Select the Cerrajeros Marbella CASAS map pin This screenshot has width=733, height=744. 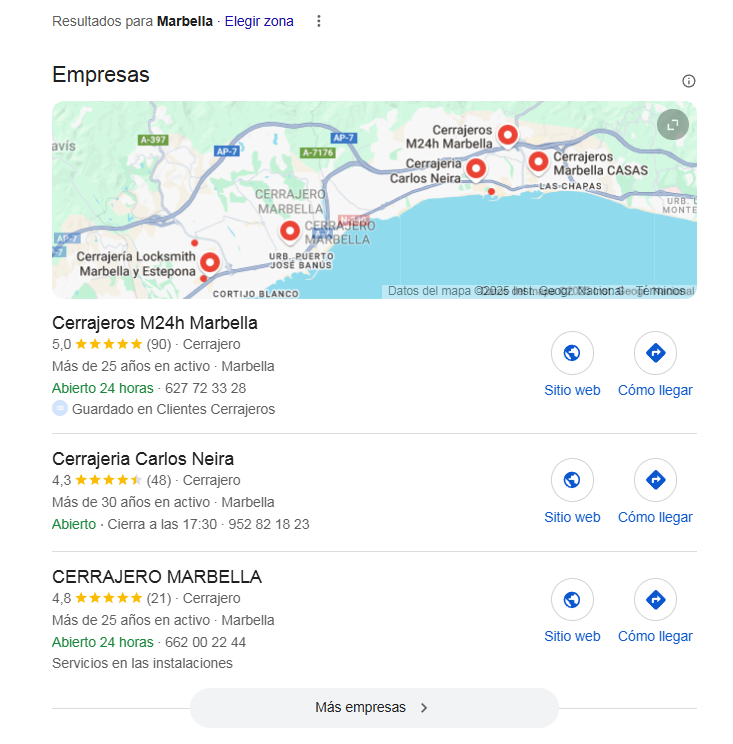pos(538,160)
